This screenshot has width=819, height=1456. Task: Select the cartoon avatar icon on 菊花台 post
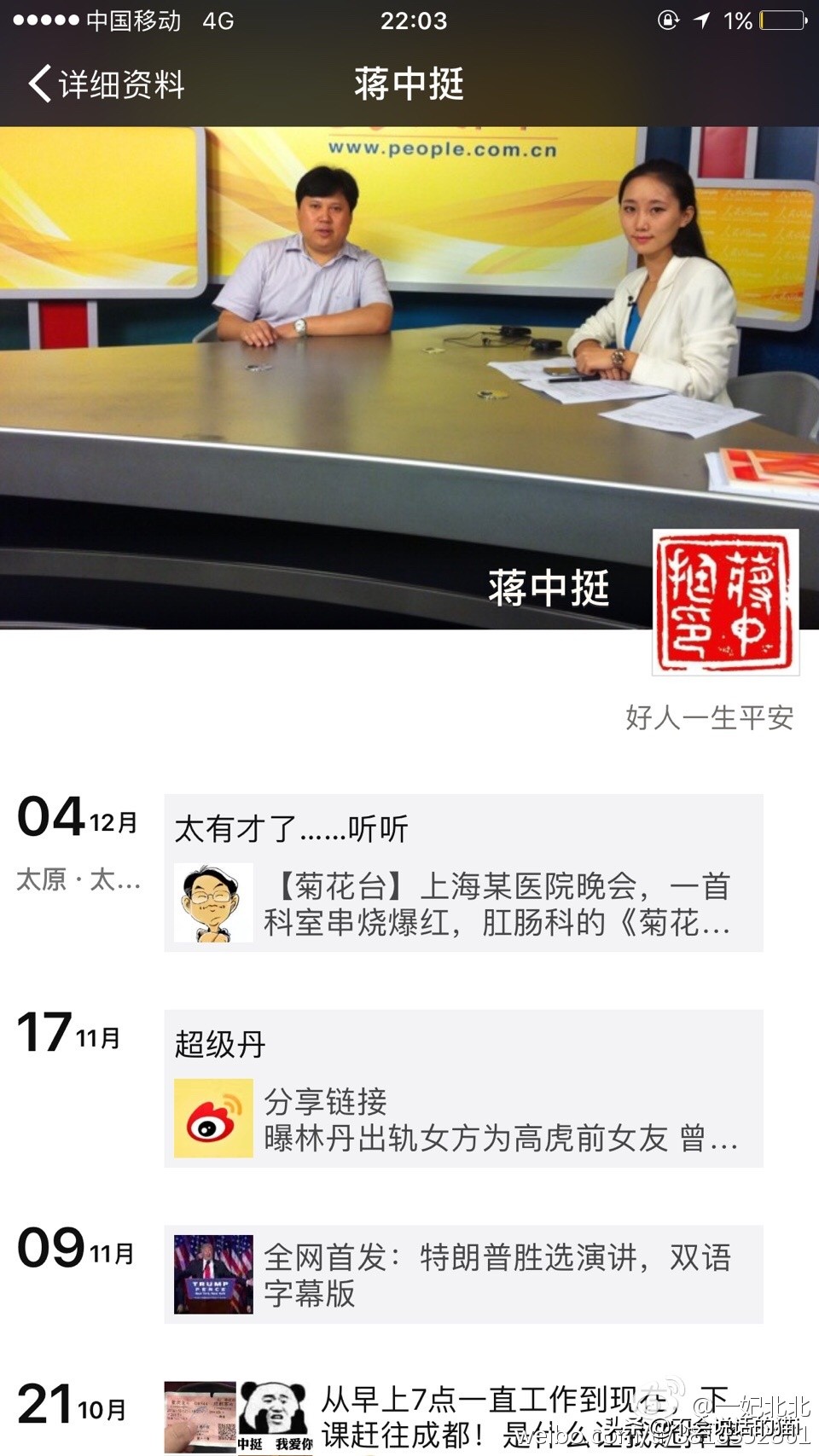coord(212,905)
